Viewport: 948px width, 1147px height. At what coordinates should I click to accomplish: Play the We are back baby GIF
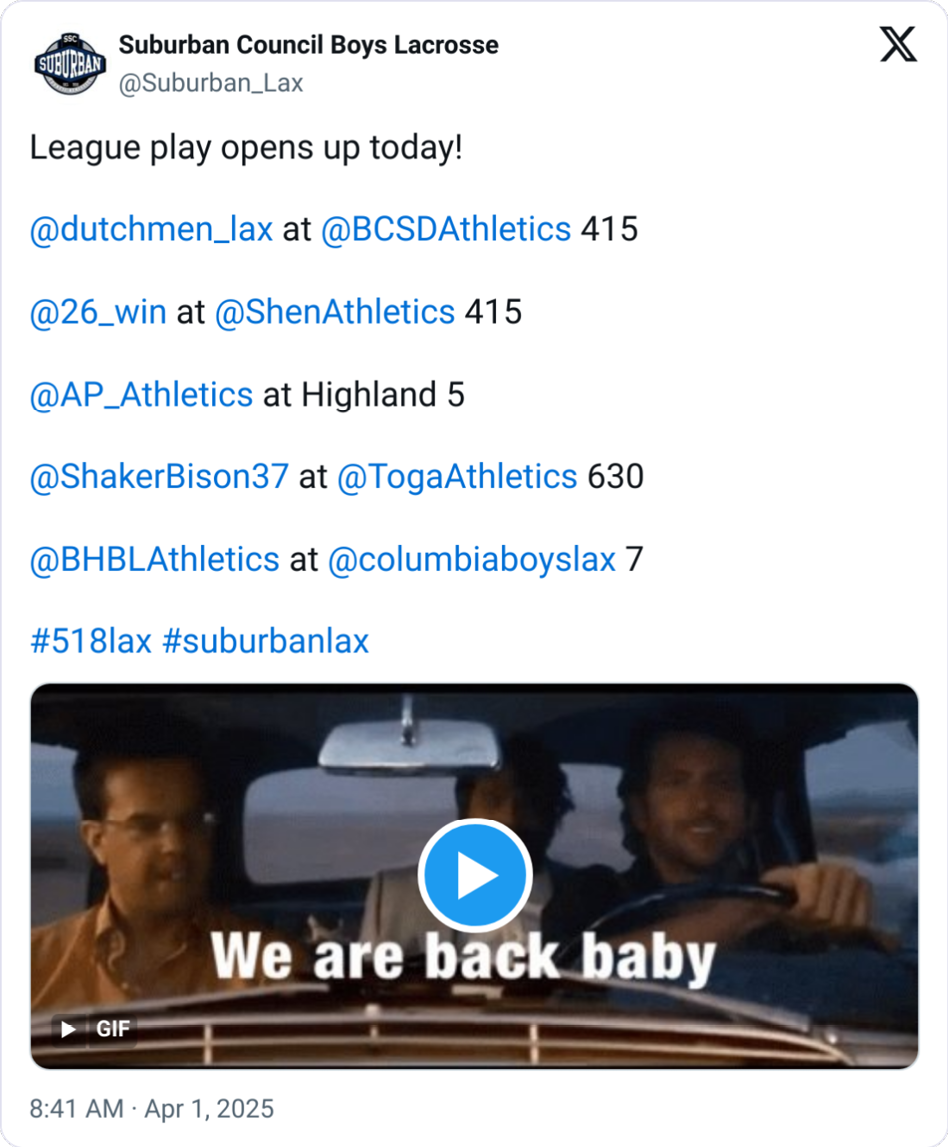pyautogui.click(x=474, y=876)
